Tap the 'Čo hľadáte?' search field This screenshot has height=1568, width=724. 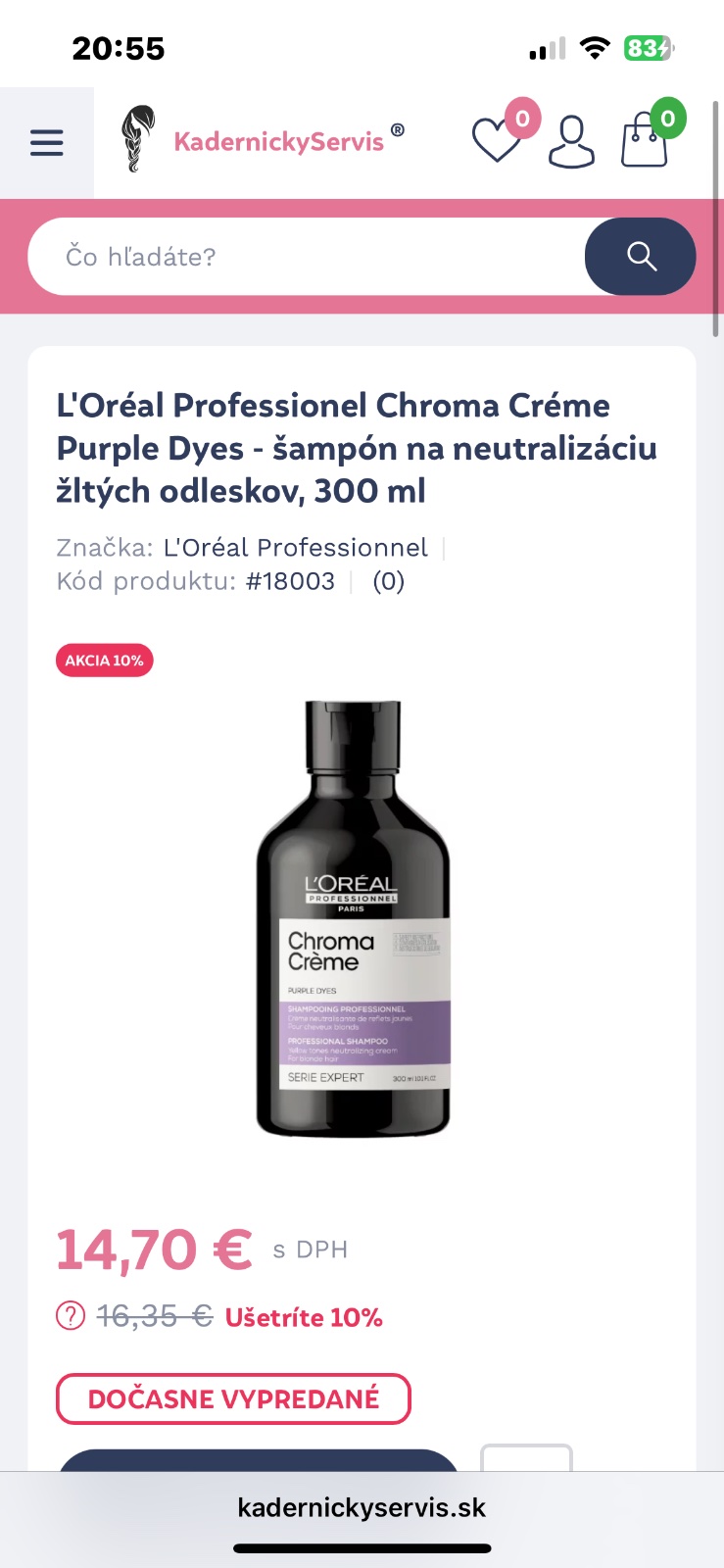[x=304, y=257]
